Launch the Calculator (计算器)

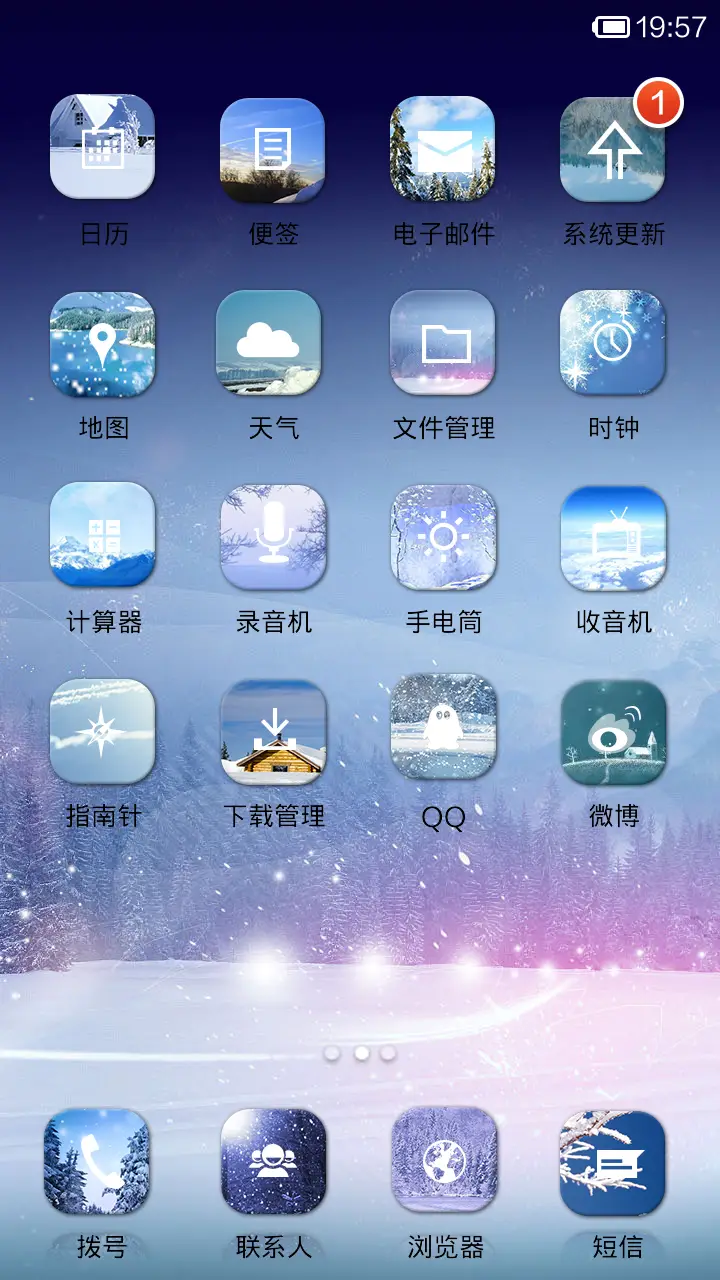[103, 540]
